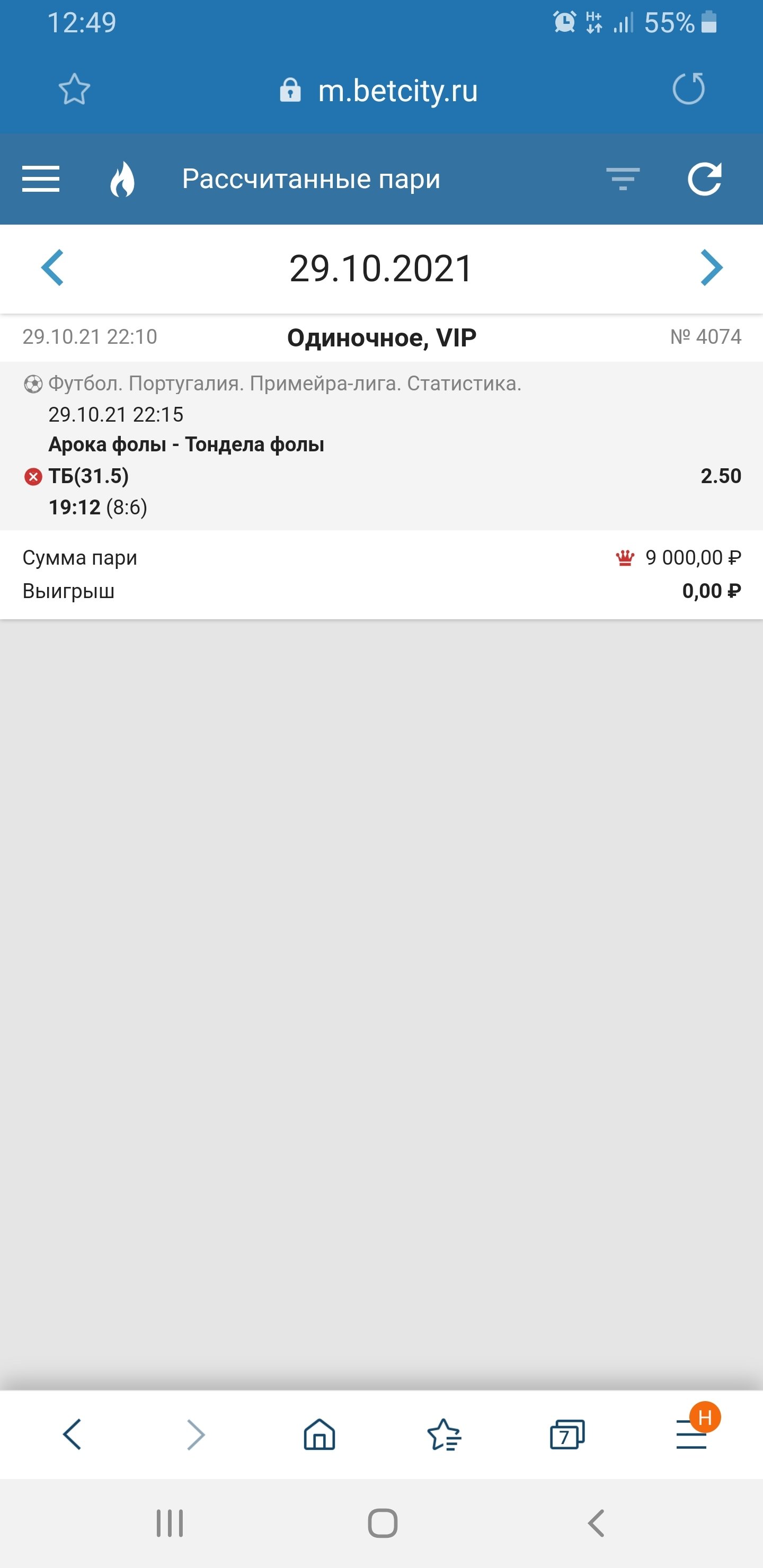763x1568 pixels.
Task: Bookmark this page with the star icon
Action: (74, 90)
